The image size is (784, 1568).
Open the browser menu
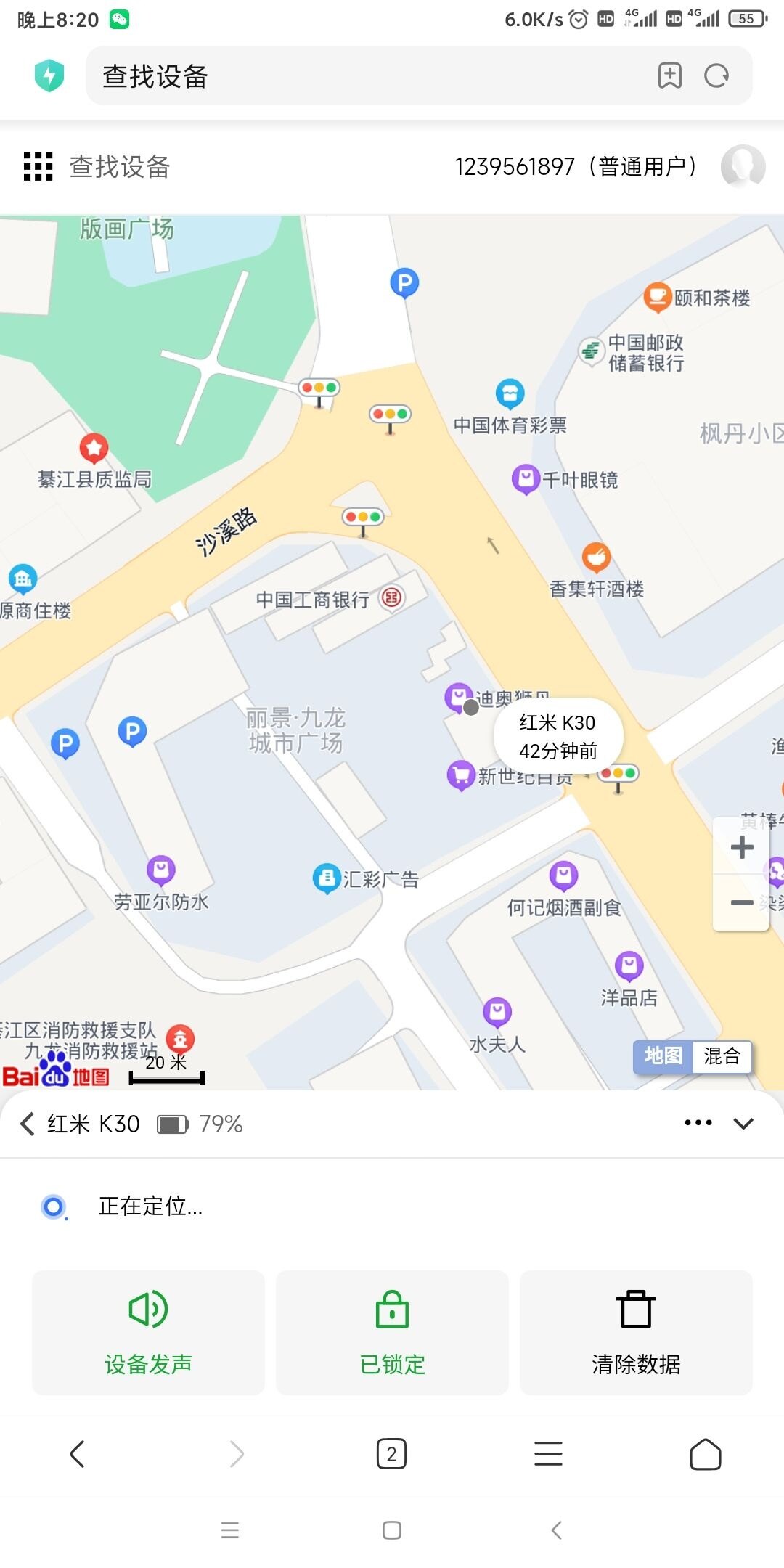(x=548, y=1454)
